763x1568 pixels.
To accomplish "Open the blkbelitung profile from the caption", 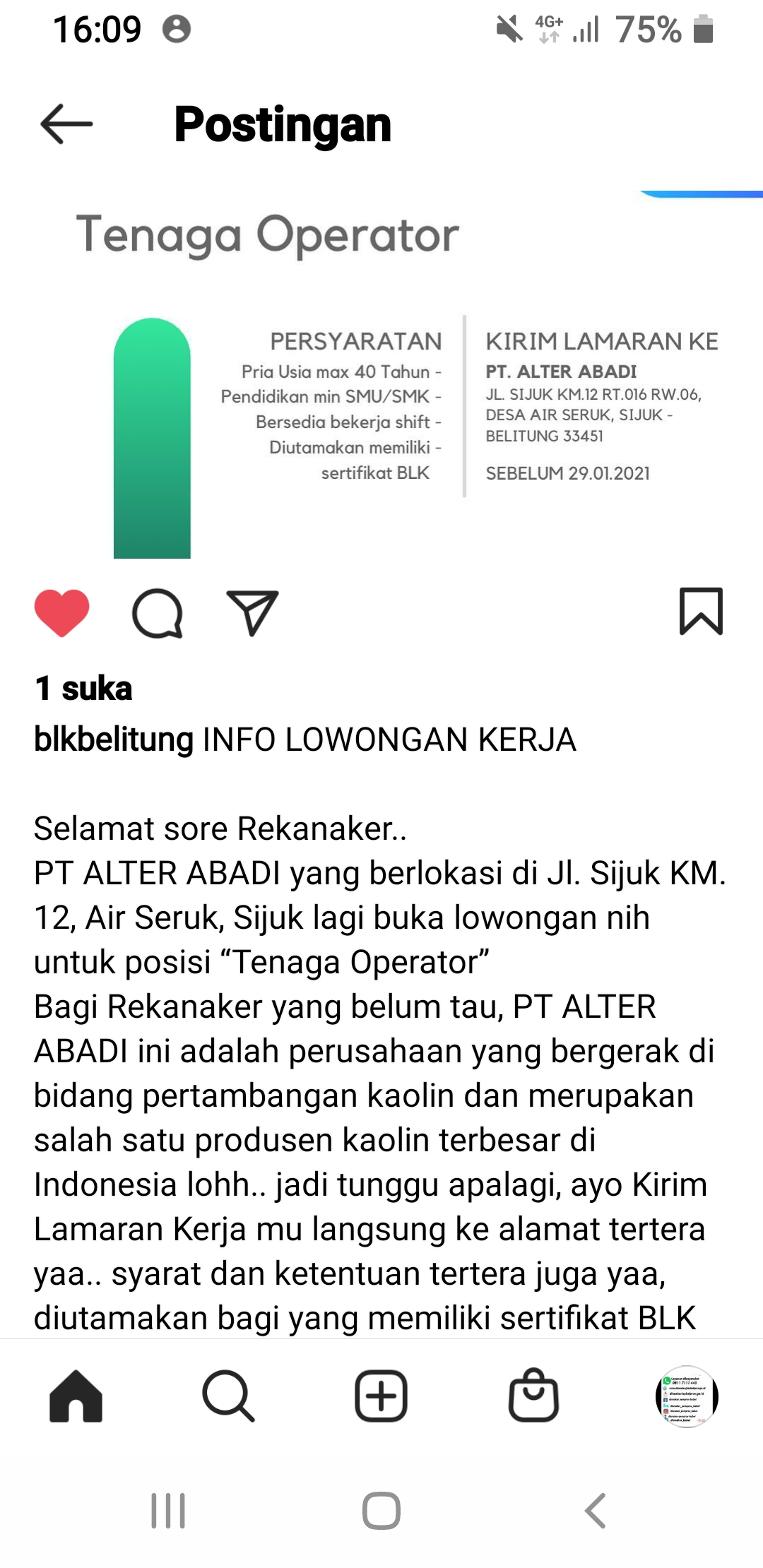I will (113, 740).
